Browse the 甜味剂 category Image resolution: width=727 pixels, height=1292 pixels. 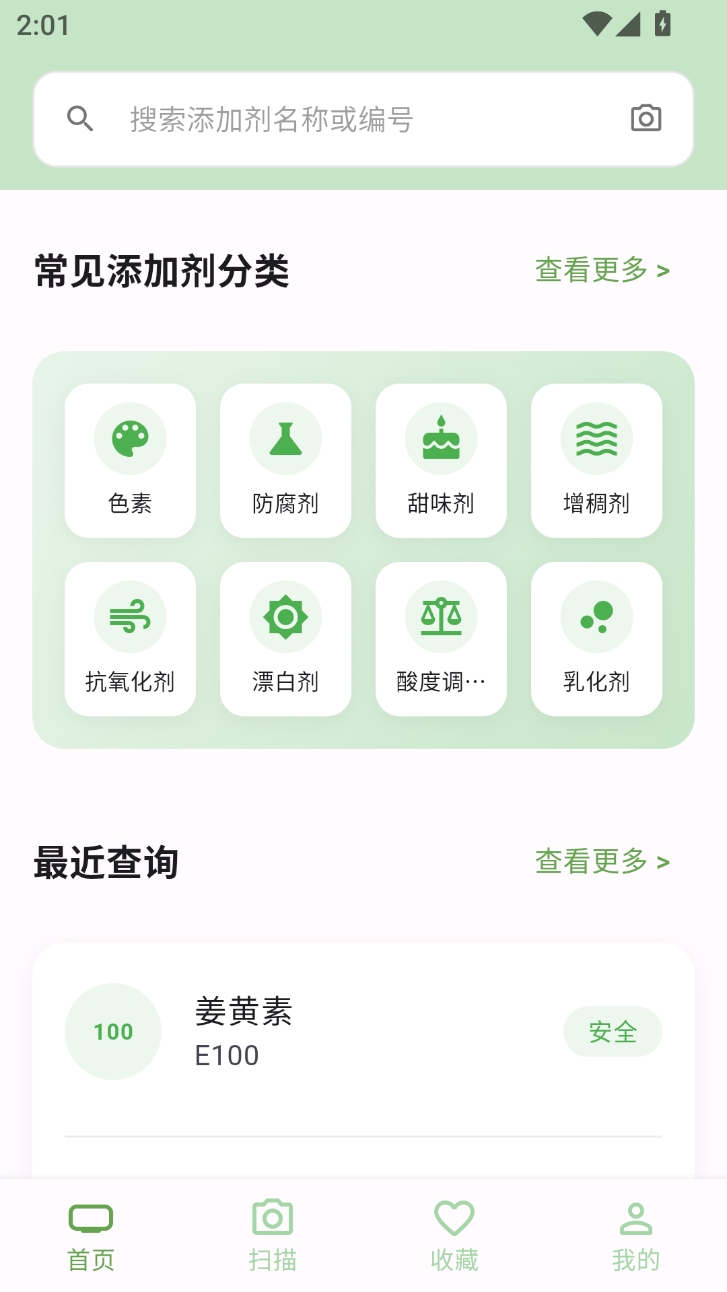441,461
